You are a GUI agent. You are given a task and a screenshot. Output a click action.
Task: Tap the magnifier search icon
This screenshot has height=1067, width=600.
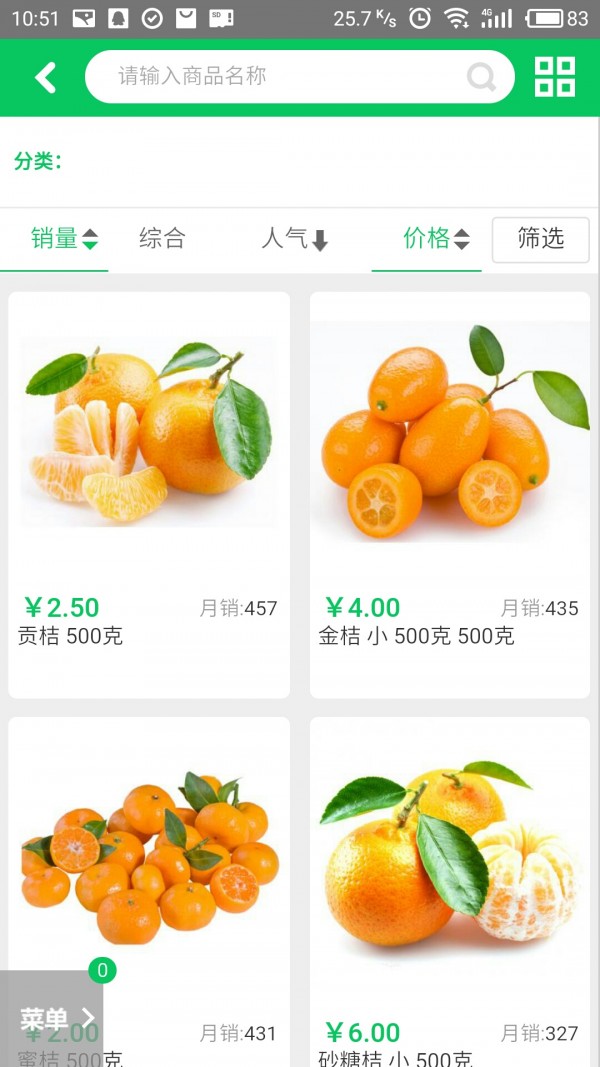(481, 77)
